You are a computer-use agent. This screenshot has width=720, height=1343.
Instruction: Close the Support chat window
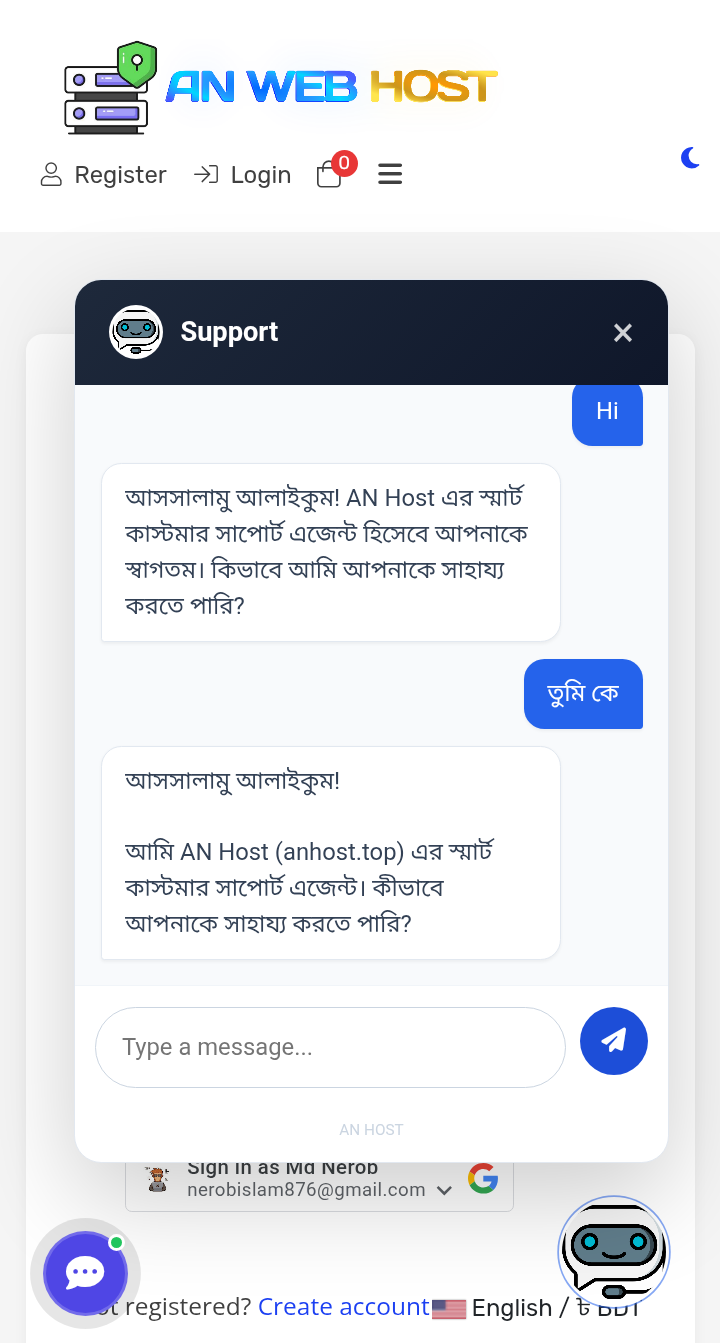(623, 333)
